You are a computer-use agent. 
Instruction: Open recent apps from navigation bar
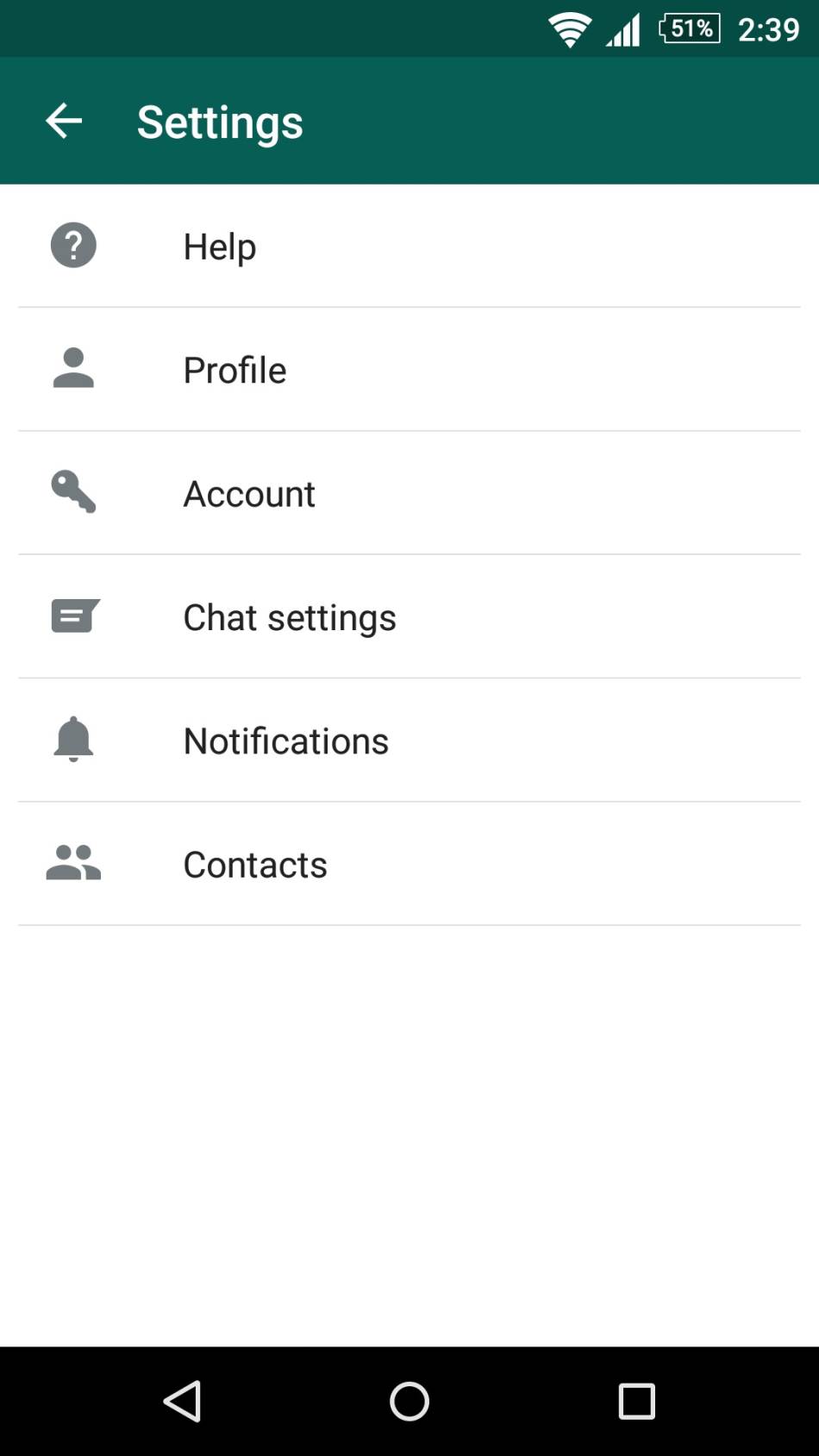coord(637,1401)
